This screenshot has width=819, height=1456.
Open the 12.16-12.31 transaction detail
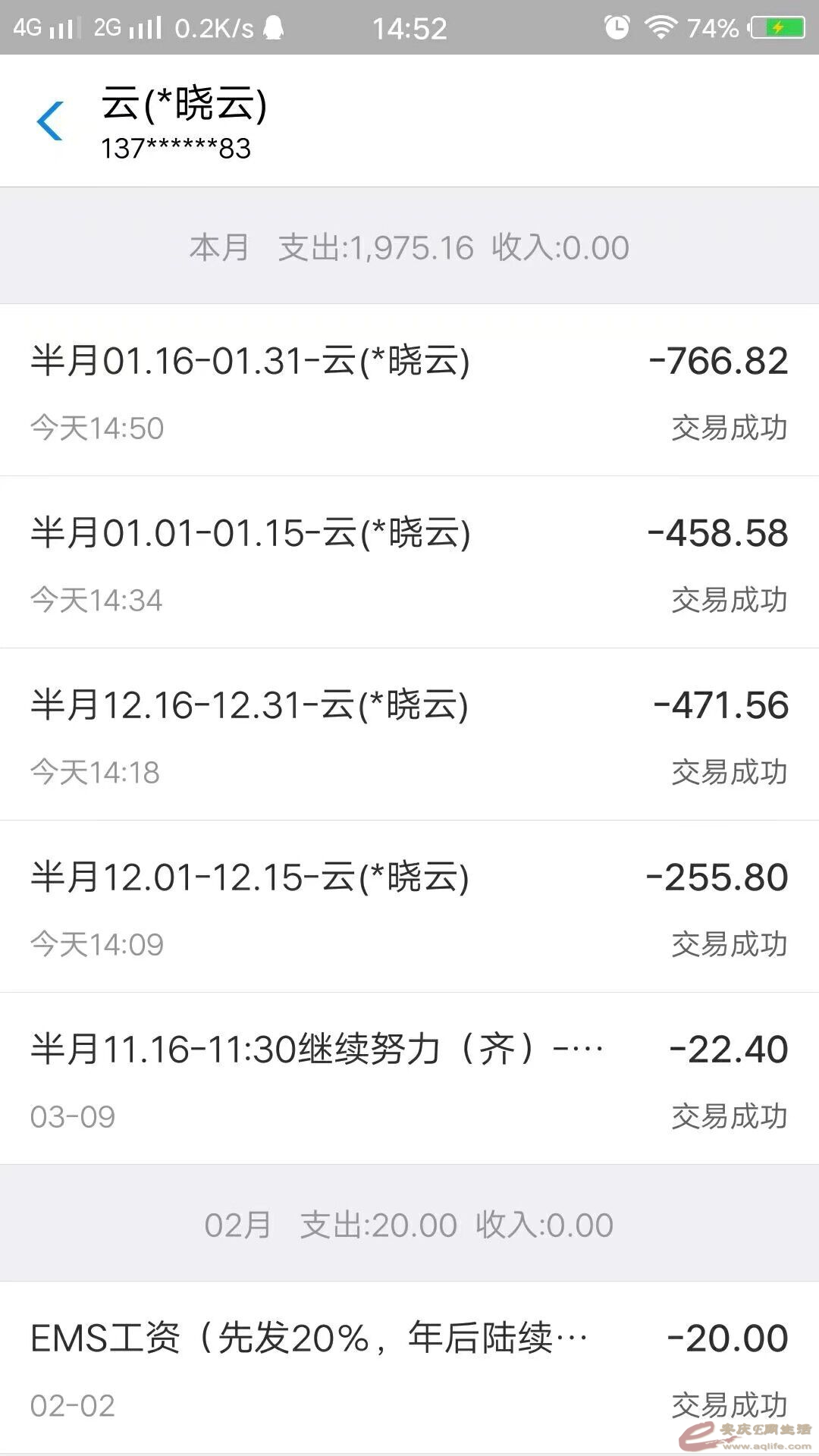[409, 732]
